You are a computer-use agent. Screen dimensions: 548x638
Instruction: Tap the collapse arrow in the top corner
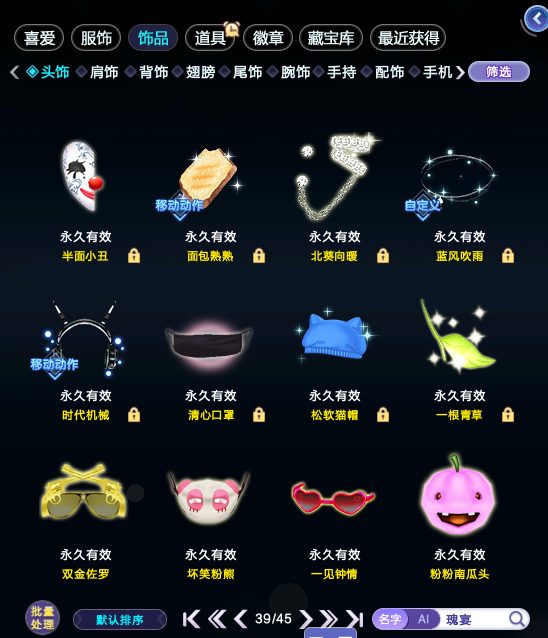[x=536, y=19]
